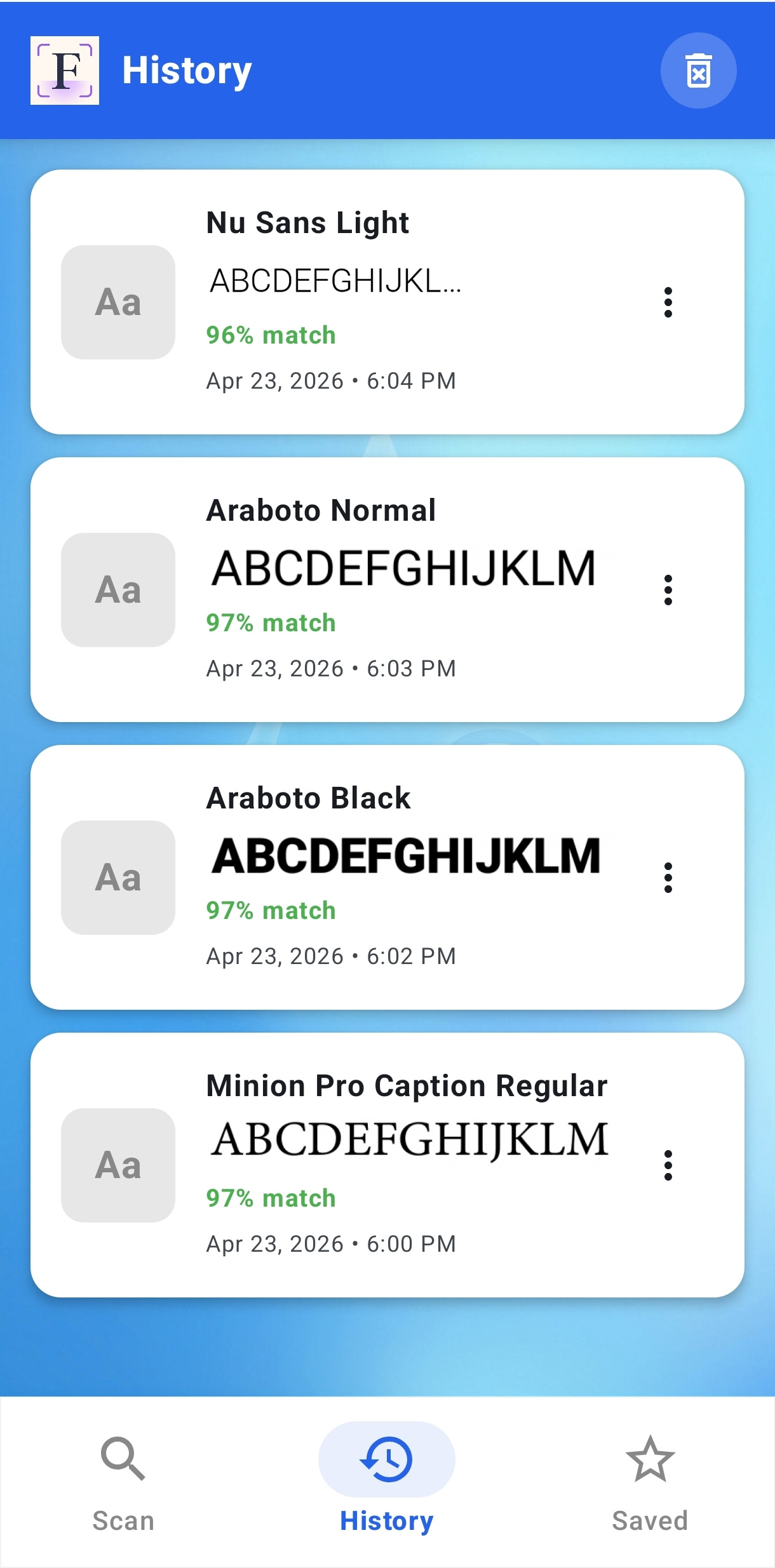Image resolution: width=775 pixels, height=1568 pixels.
Task: Click the 97% match label on Araboto Normal
Action: point(271,622)
